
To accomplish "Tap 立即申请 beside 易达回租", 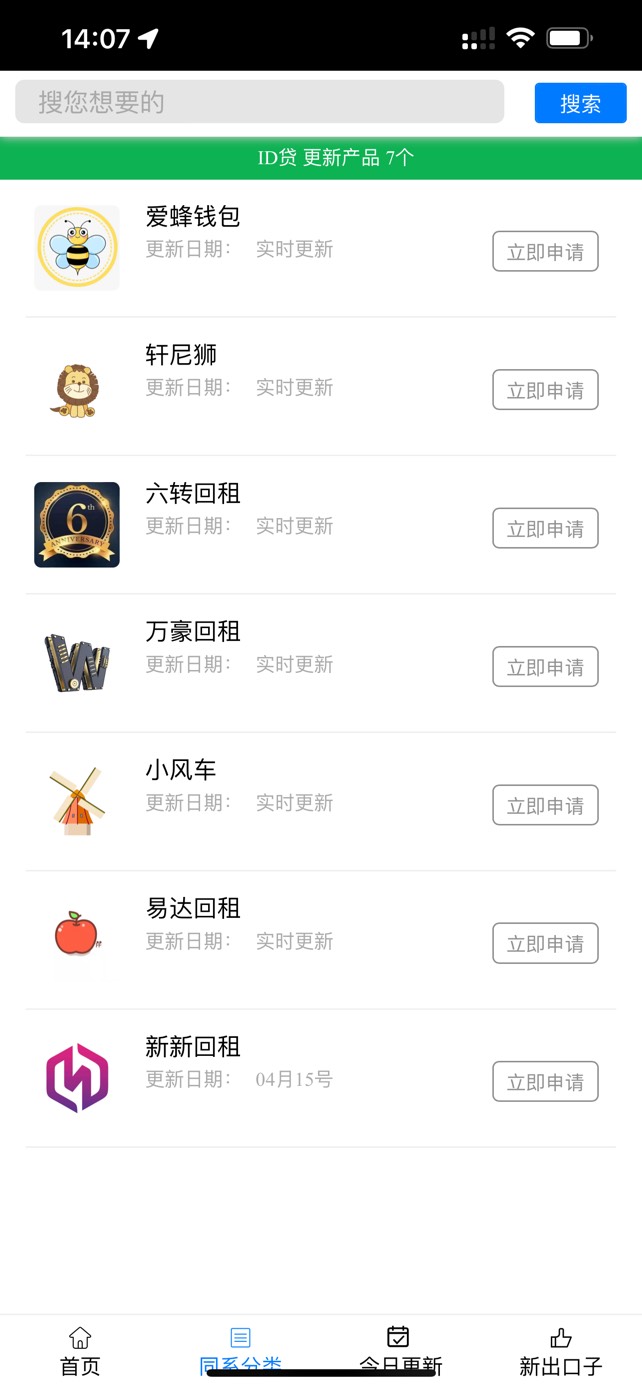I will (x=545, y=943).
